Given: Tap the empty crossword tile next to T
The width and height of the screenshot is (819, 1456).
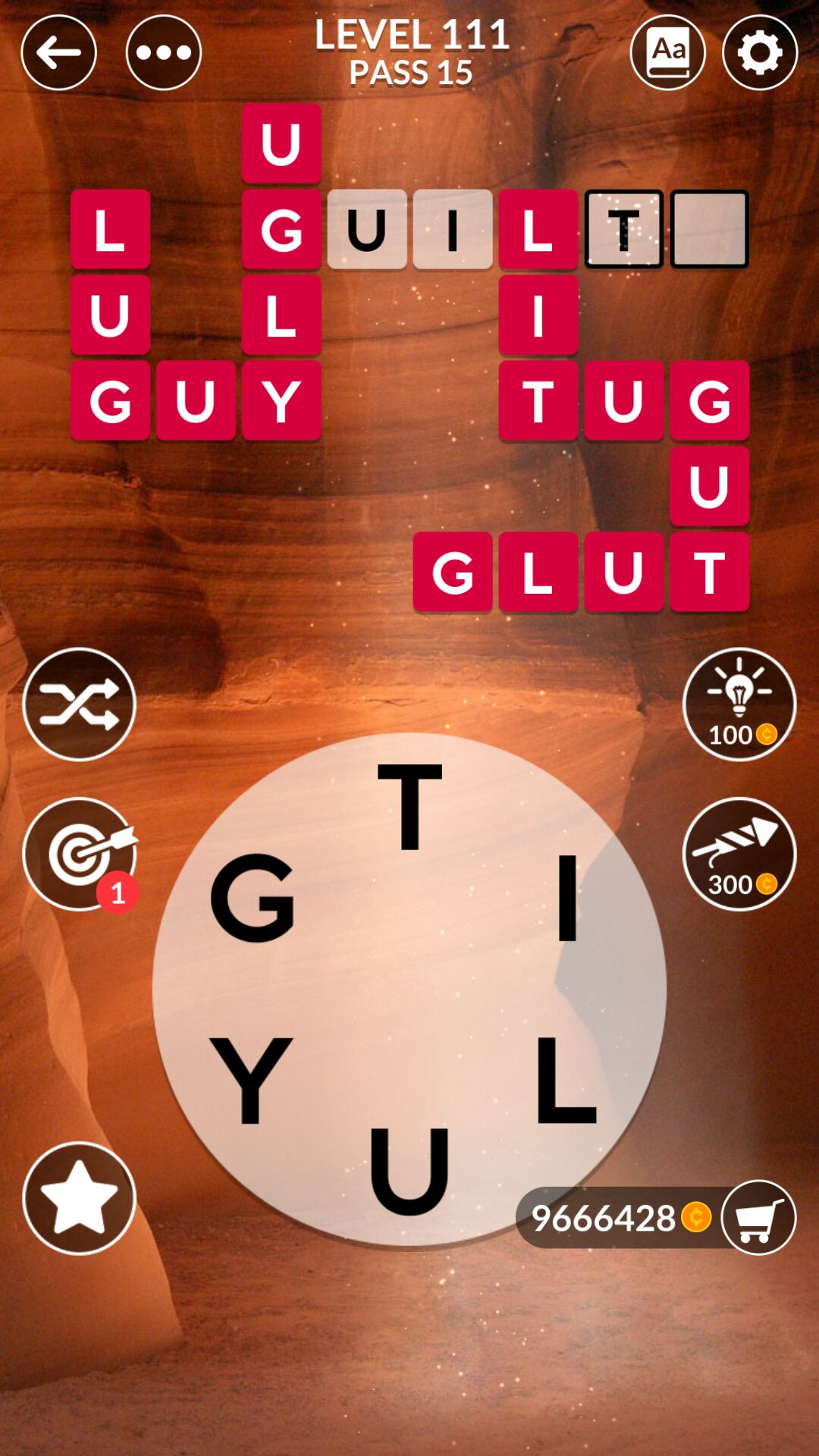Looking at the screenshot, I should tap(711, 229).
